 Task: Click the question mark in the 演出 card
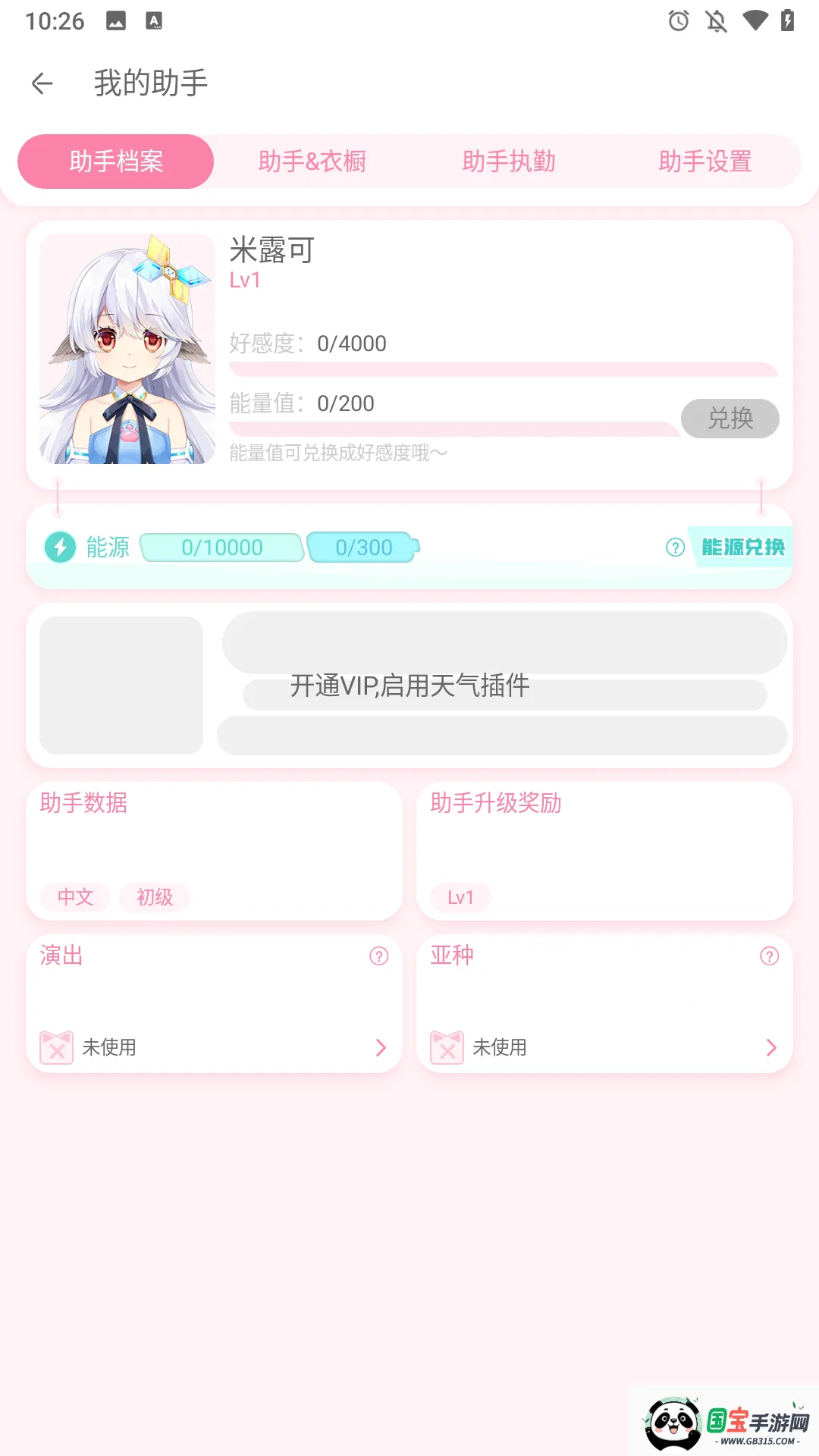[x=379, y=957]
